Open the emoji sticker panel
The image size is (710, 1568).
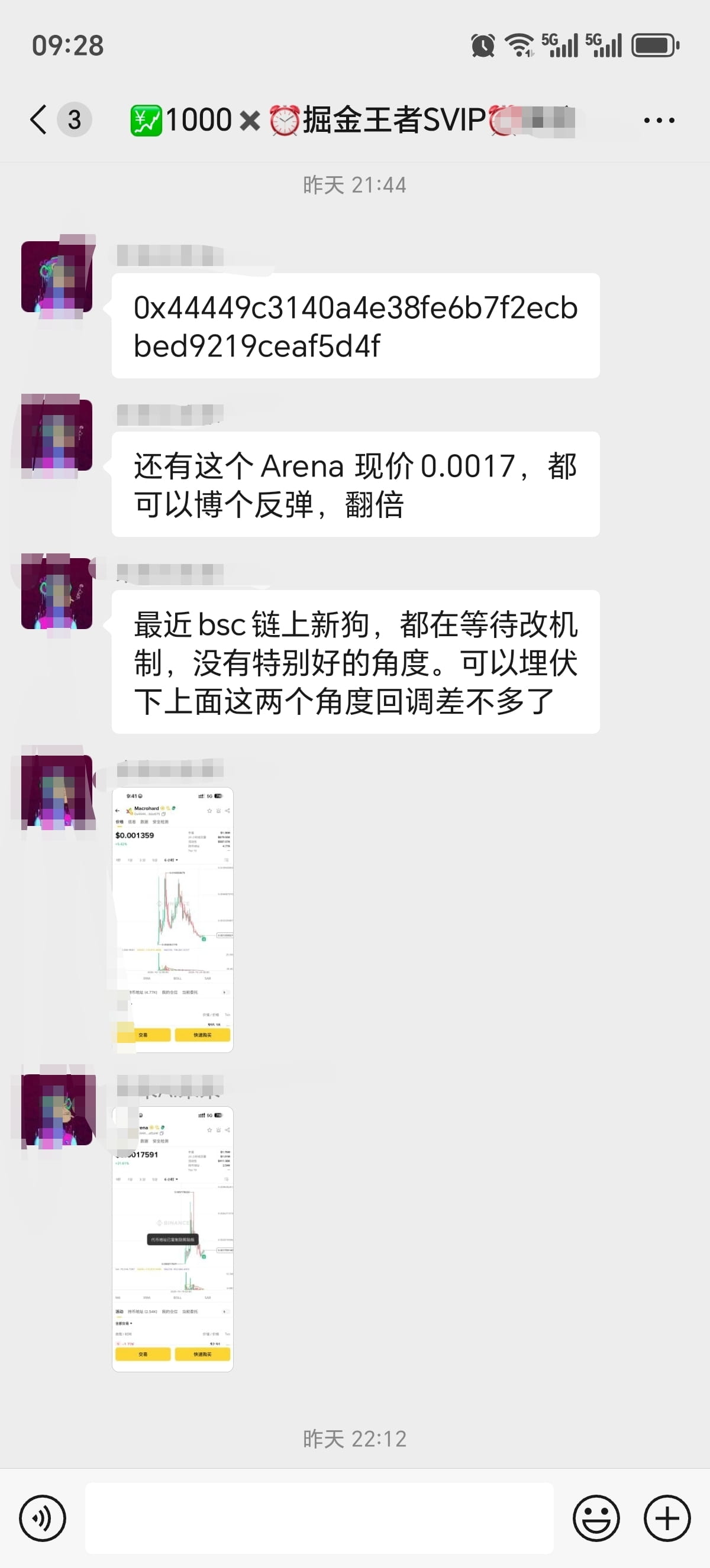click(x=596, y=1518)
